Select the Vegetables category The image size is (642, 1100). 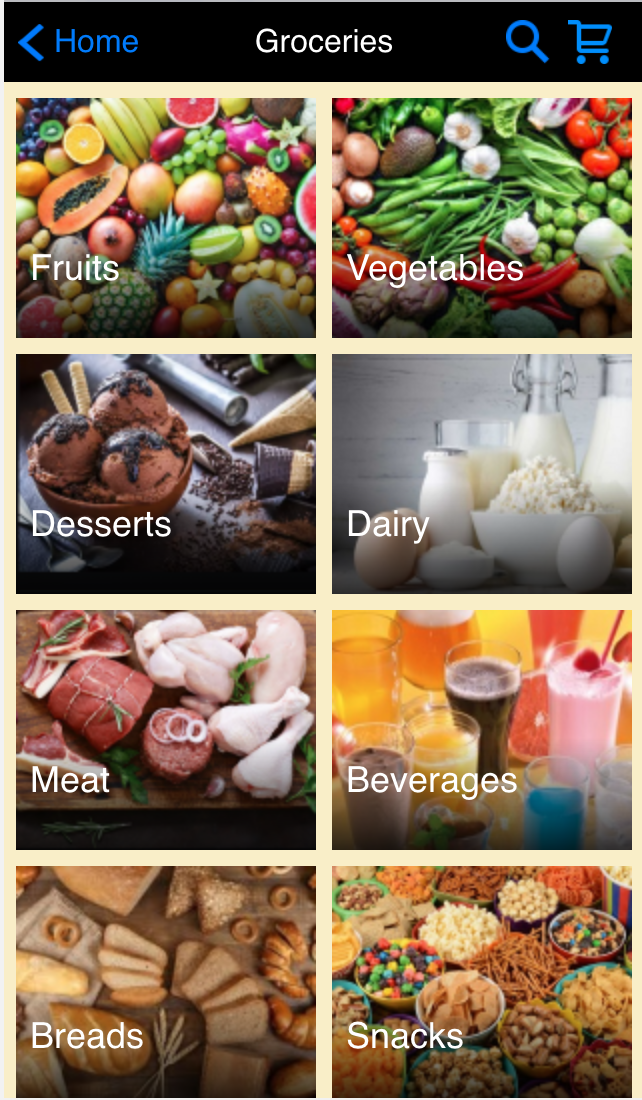(x=482, y=218)
